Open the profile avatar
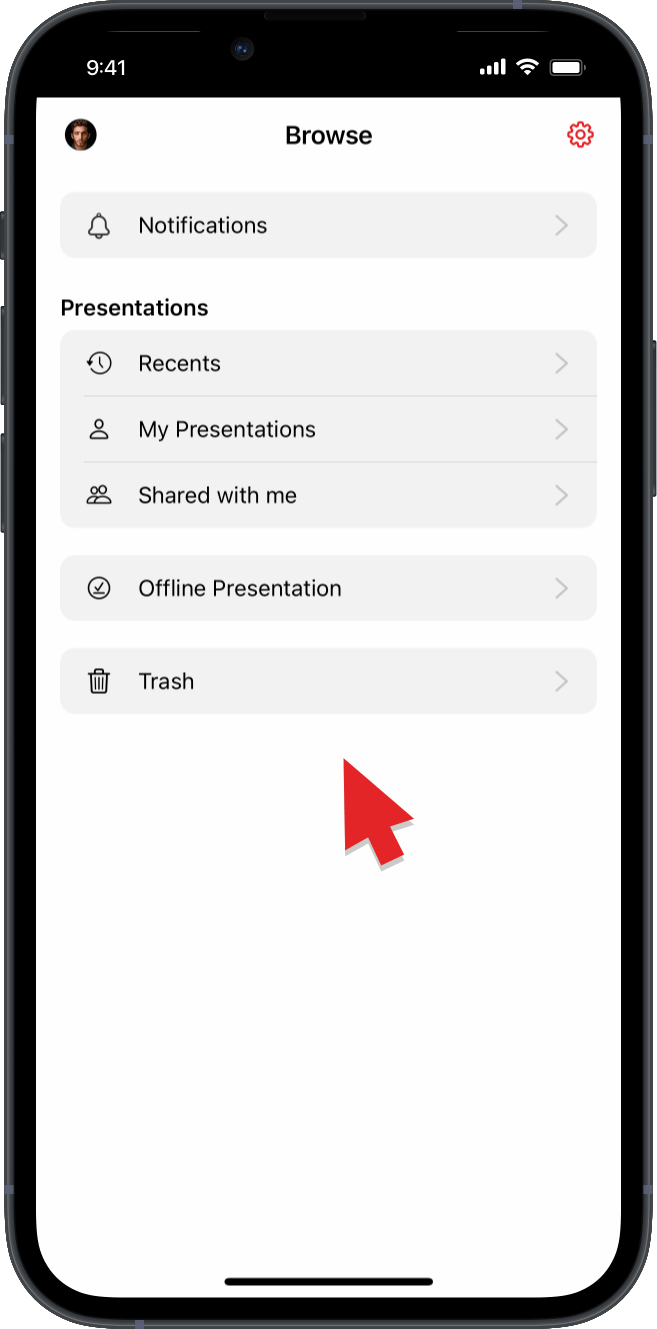 pos(81,135)
